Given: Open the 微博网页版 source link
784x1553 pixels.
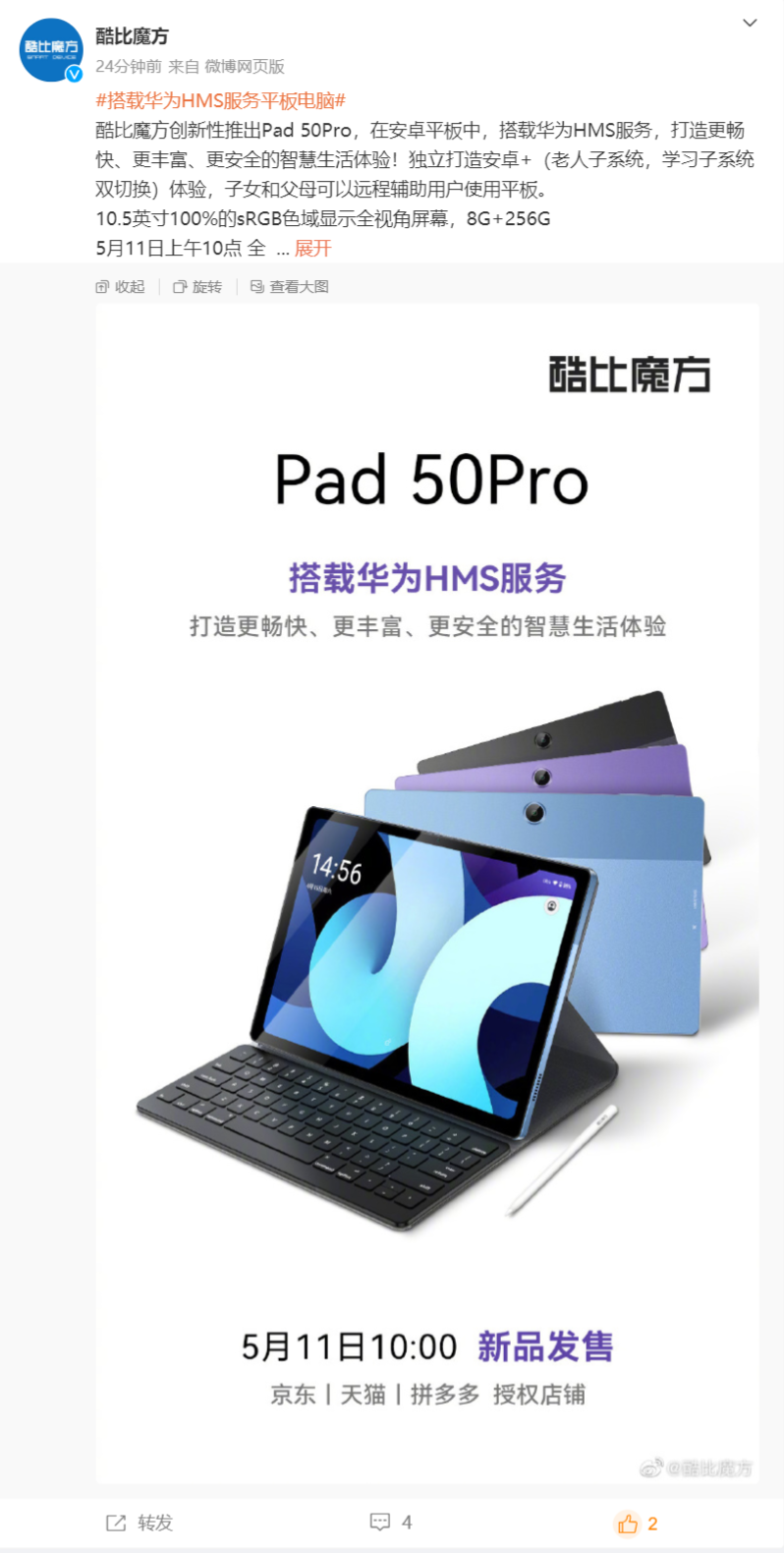Looking at the screenshot, I should pos(245,67).
